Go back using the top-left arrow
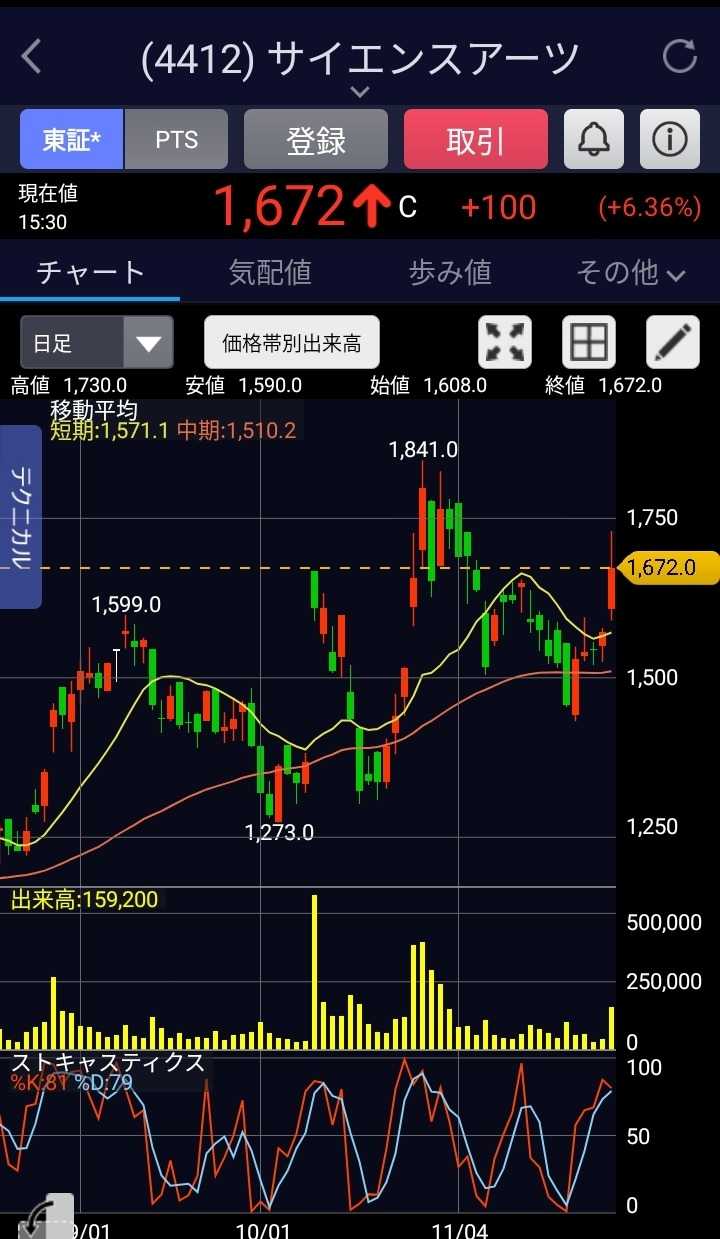 [x=32, y=57]
